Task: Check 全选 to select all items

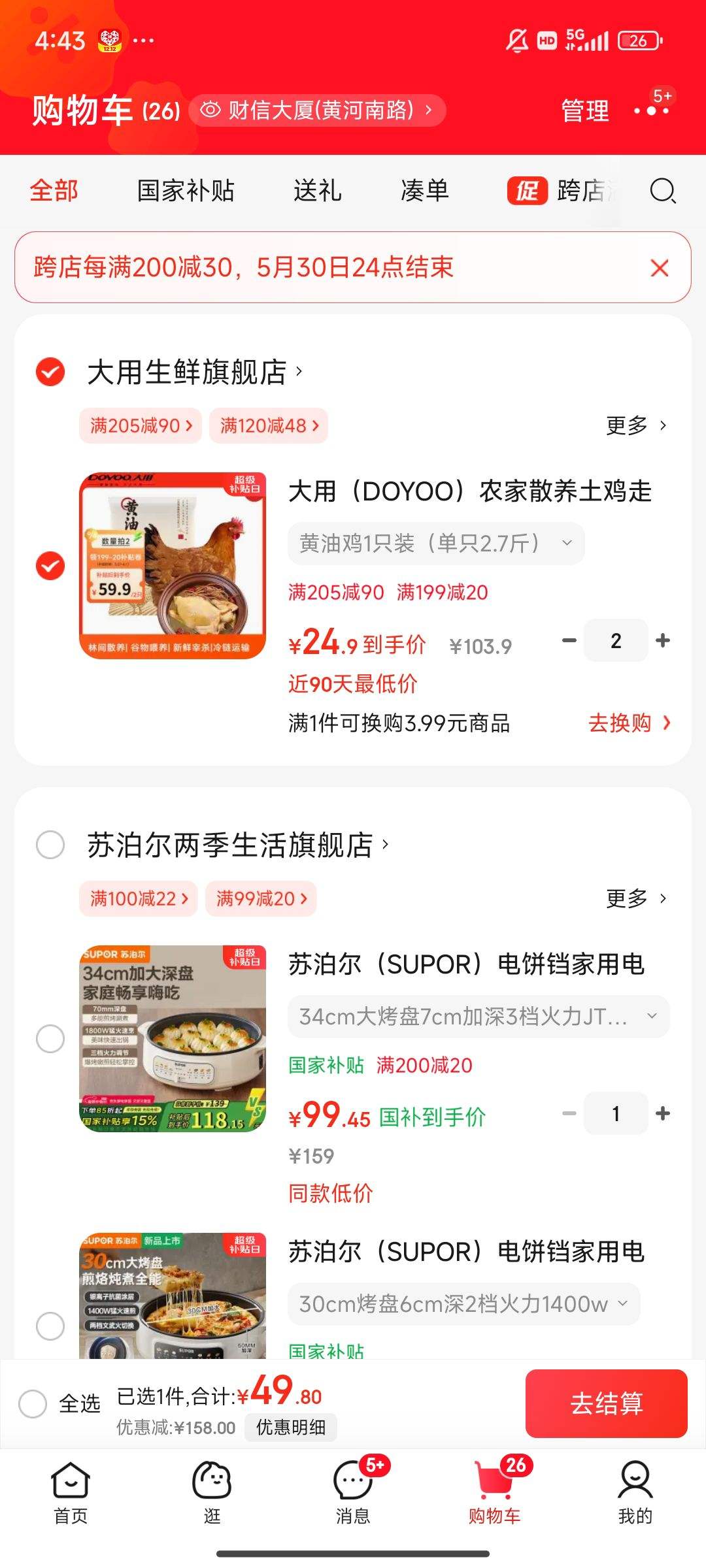Action: (x=33, y=1403)
